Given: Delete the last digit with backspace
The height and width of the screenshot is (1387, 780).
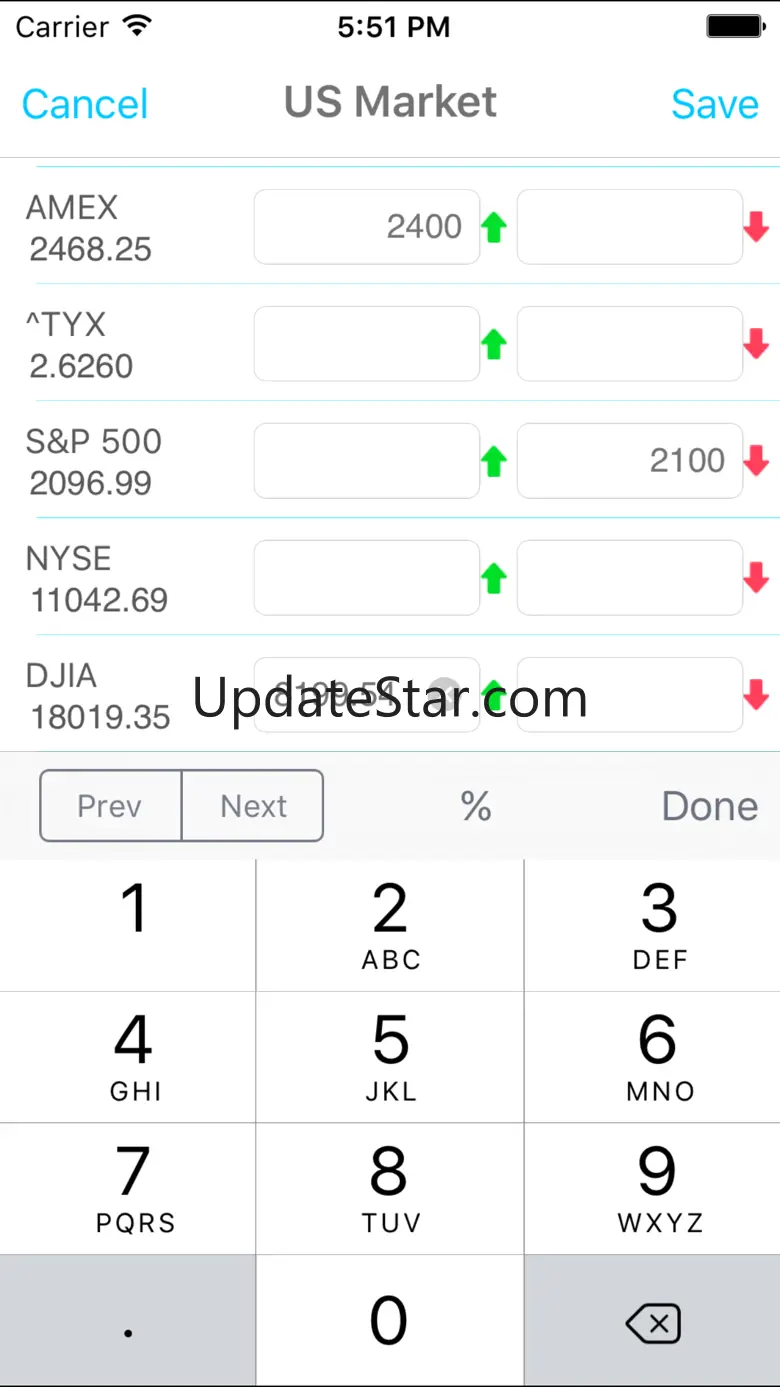Looking at the screenshot, I should pos(652,1321).
